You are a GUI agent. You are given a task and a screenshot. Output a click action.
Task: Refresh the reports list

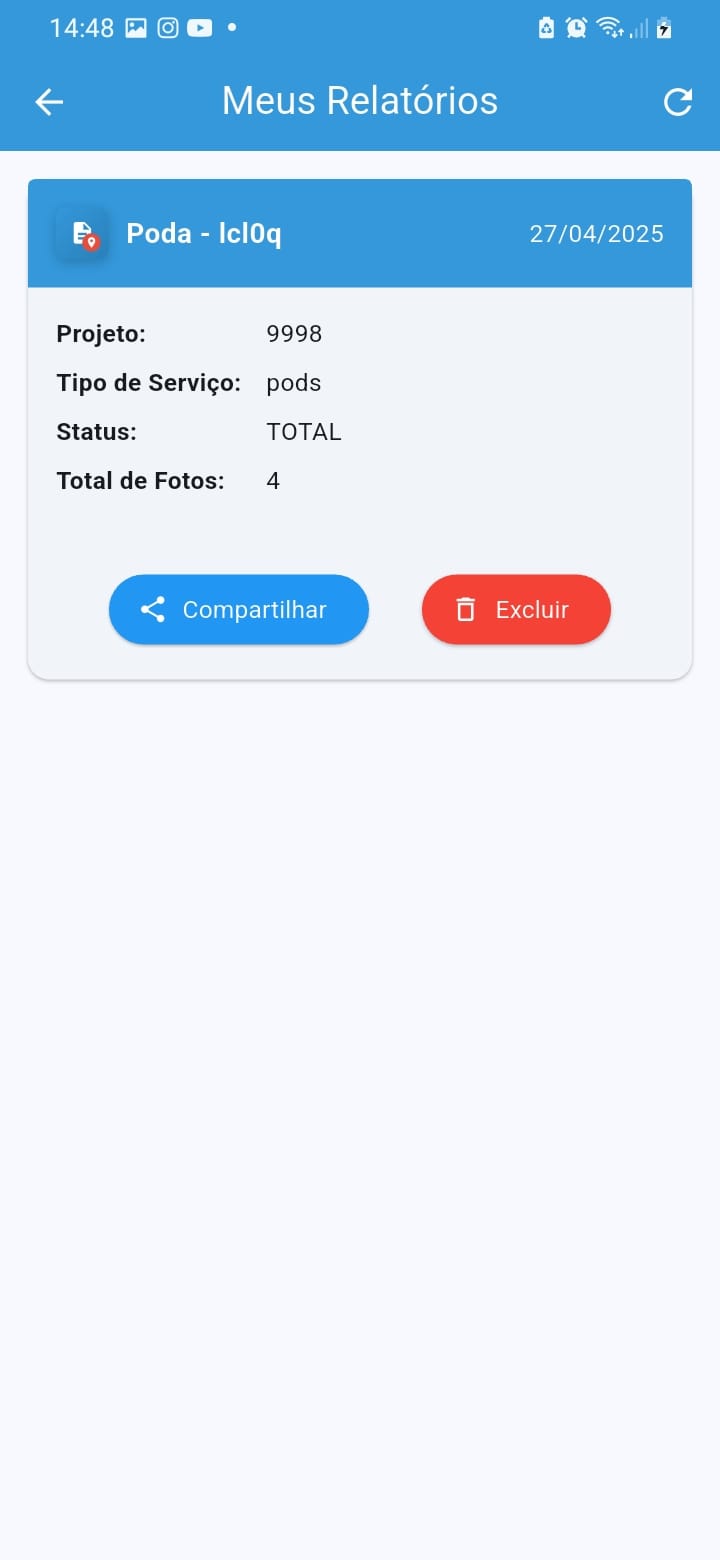click(678, 101)
